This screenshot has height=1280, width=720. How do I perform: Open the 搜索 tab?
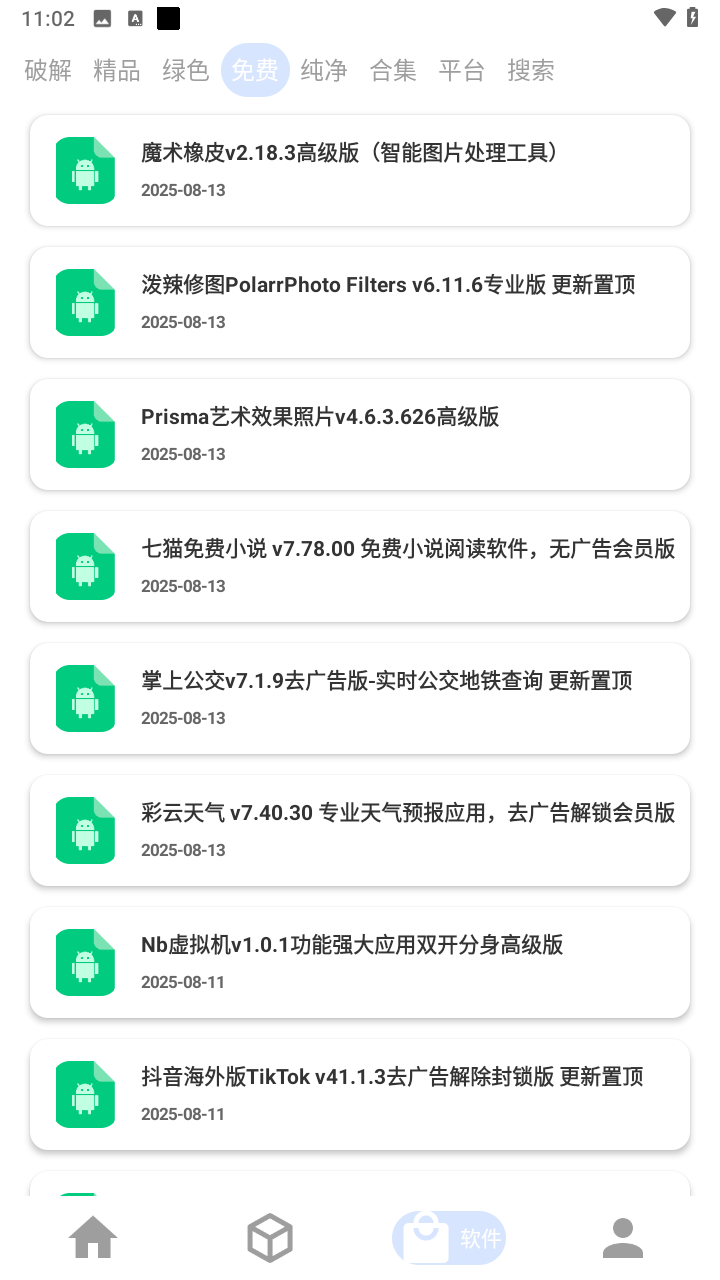coord(531,70)
